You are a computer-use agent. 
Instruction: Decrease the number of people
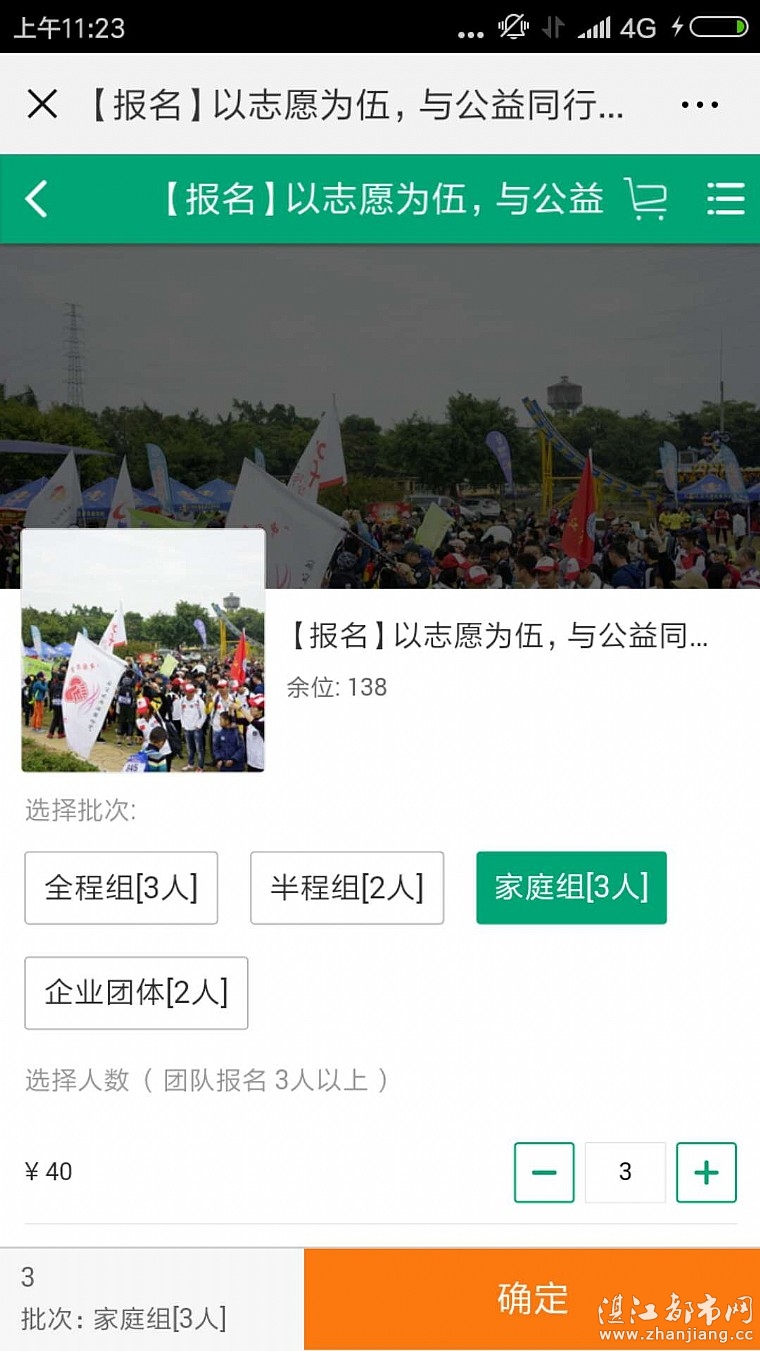point(544,1172)
